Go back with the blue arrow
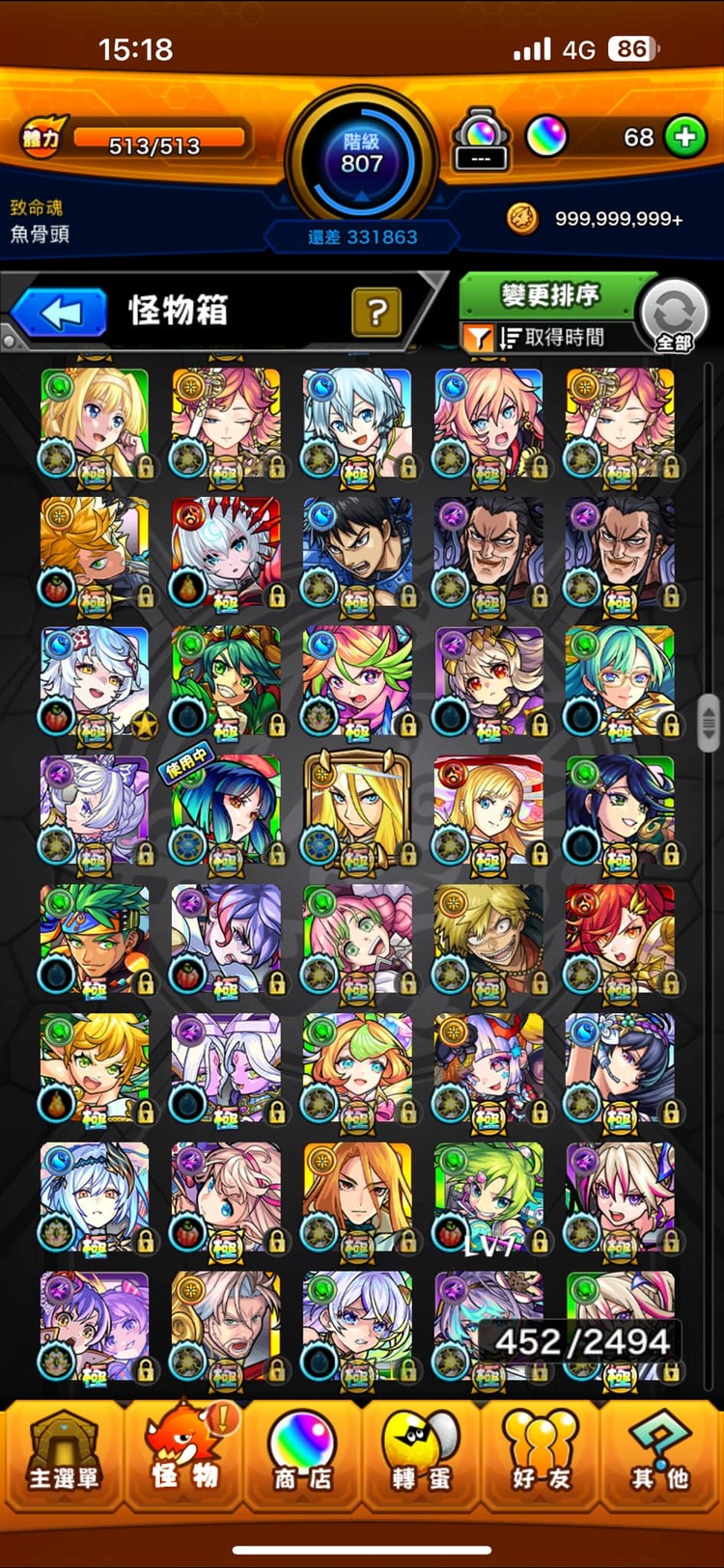 (x=60, y=313)
